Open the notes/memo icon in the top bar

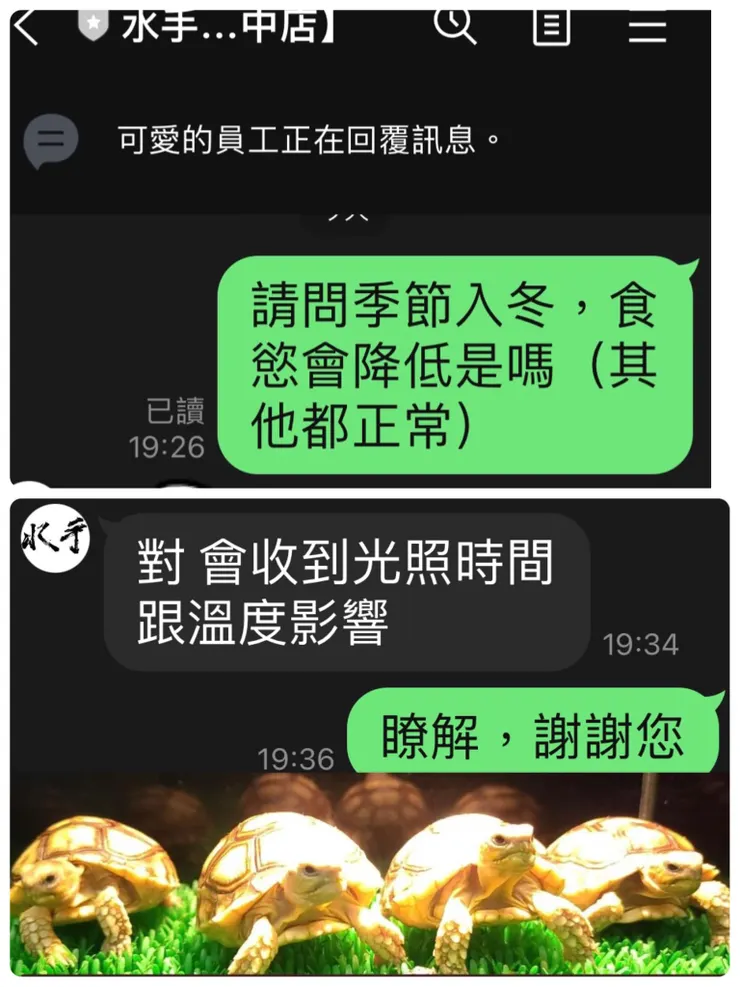pyautogui.click(x=551, y=26)
